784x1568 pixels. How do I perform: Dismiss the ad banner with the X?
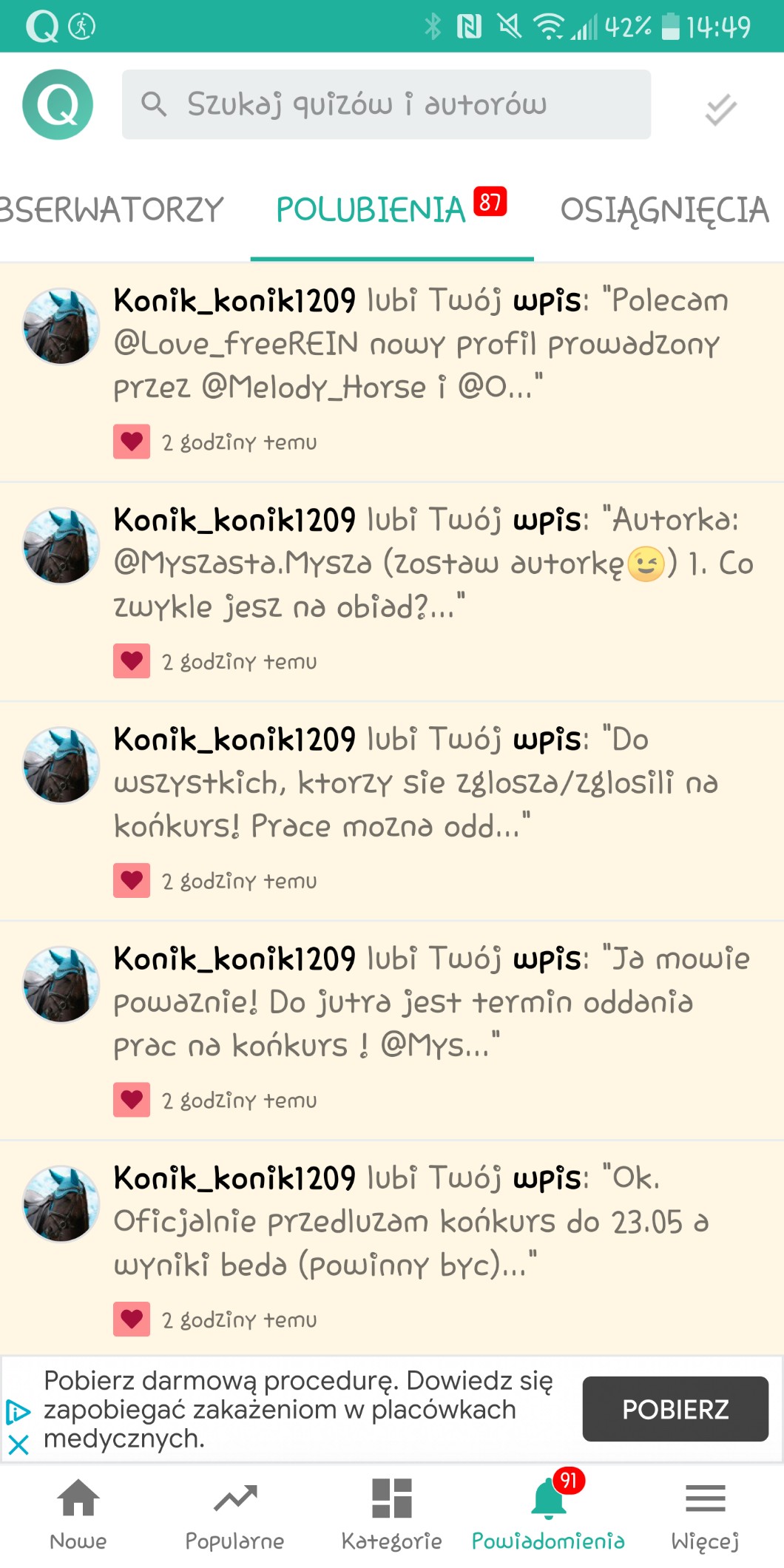pos(18,1444)
